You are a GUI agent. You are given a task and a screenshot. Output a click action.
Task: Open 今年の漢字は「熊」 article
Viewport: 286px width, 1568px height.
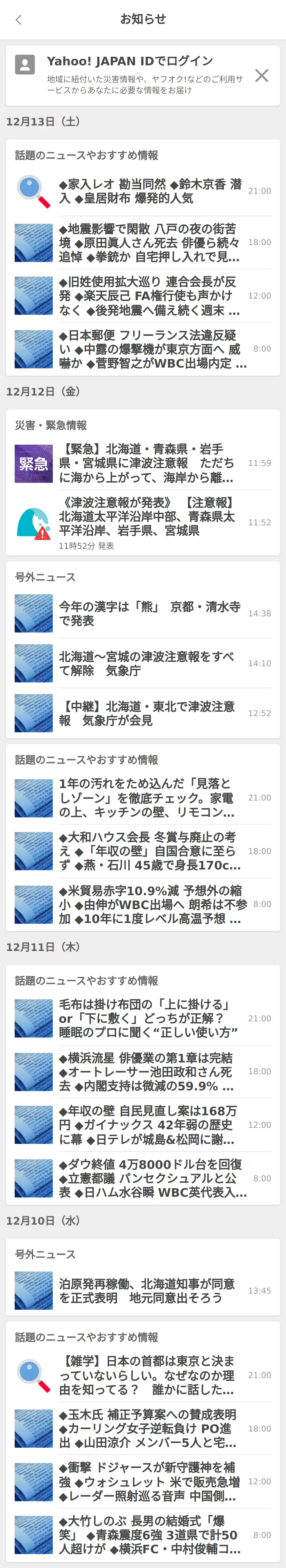pyautogui.click(x=150, y=614)
